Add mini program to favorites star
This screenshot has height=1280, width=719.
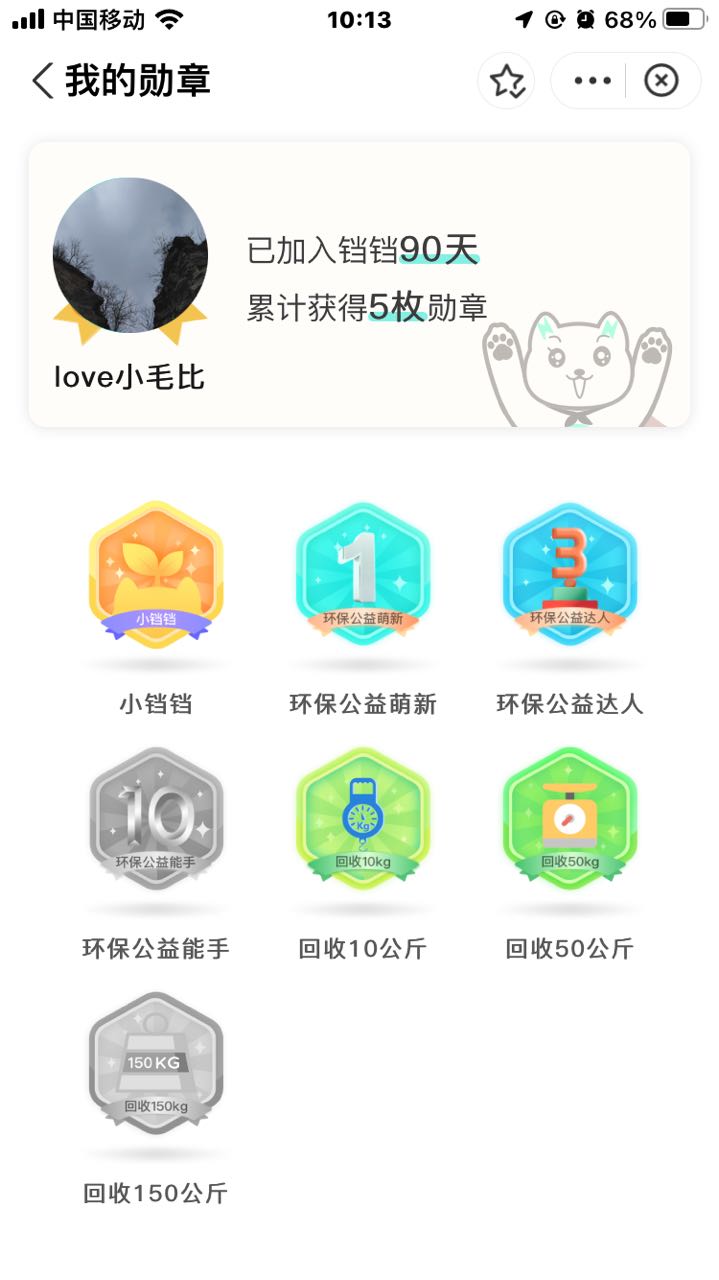point(506,81)
